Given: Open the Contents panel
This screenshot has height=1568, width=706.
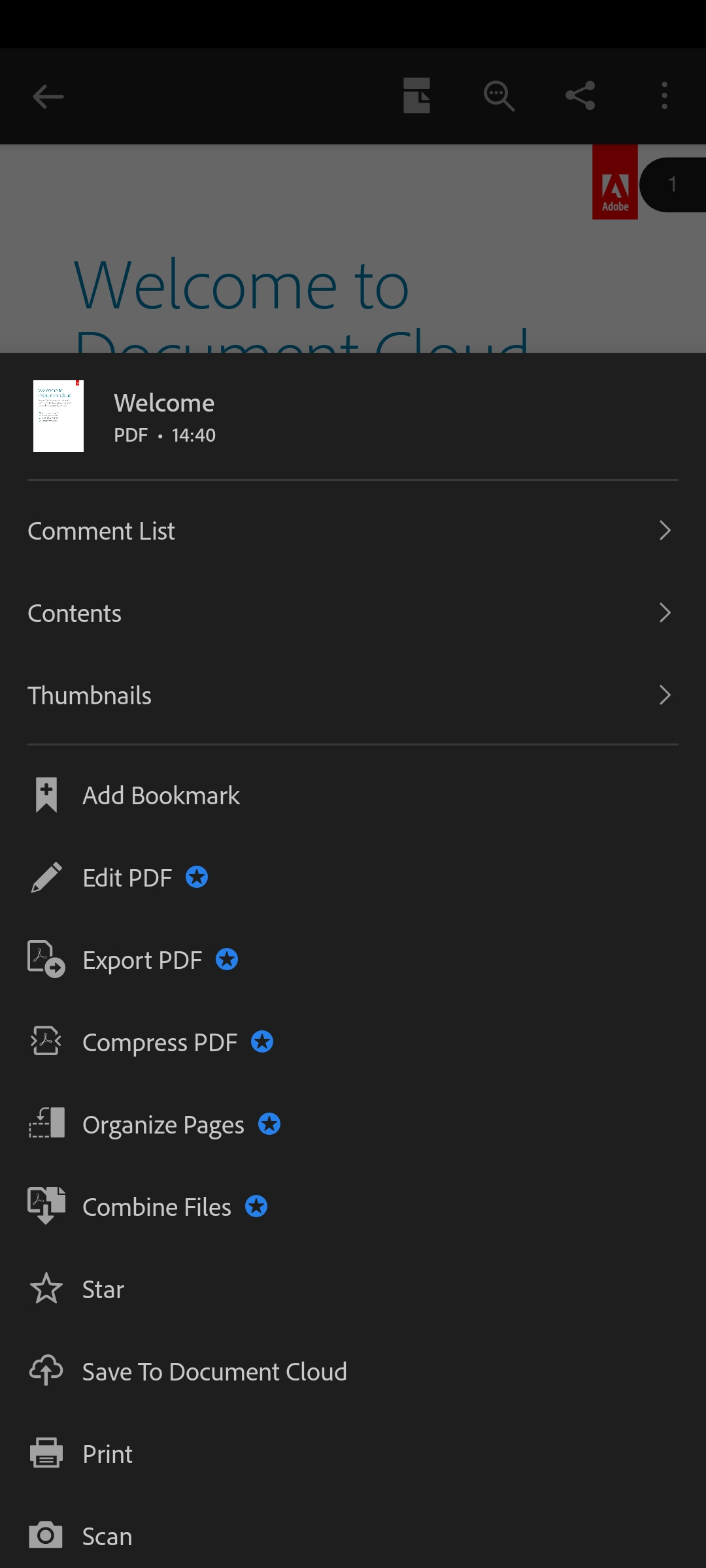Looking at the screenshot, I should 353,613.
